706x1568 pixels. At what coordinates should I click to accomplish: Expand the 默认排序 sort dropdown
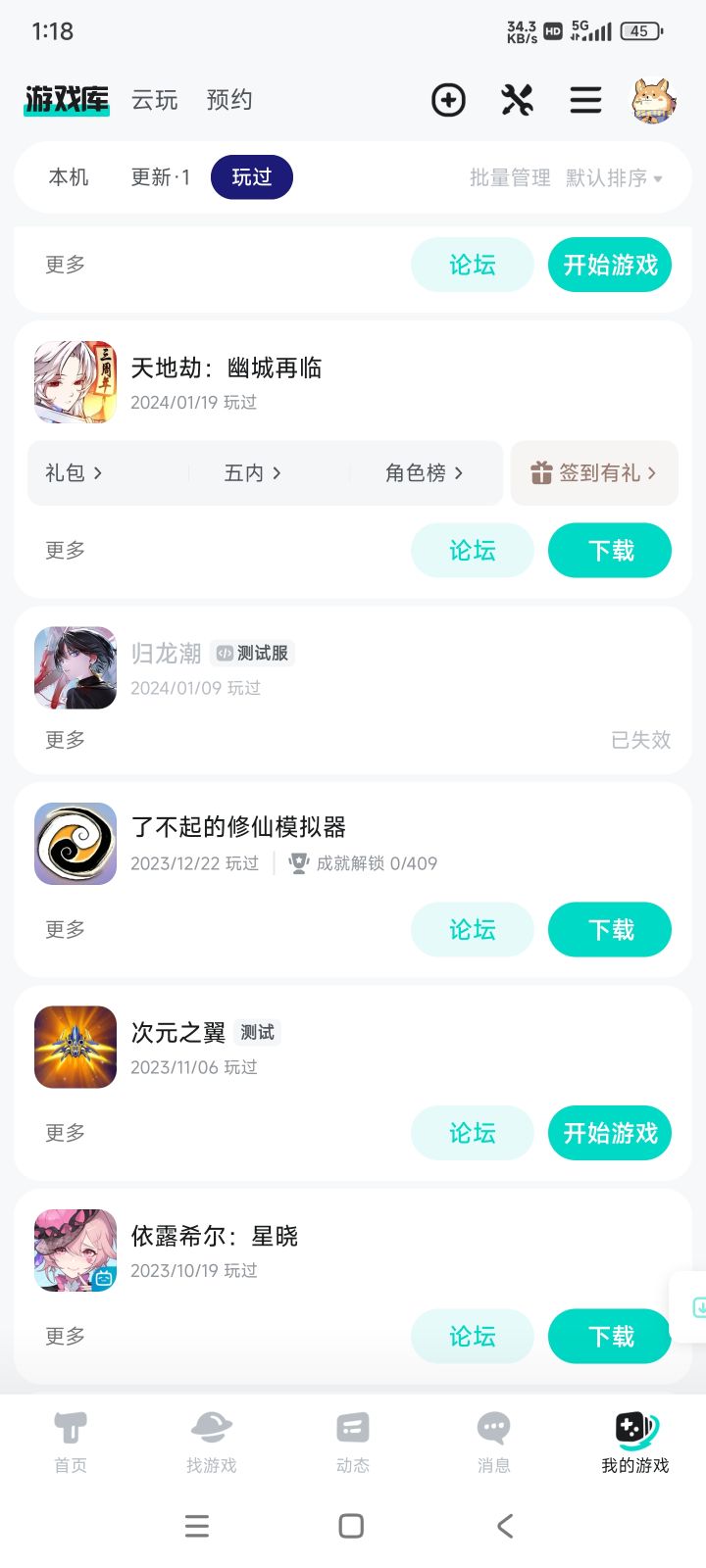(x=614, y=177)
